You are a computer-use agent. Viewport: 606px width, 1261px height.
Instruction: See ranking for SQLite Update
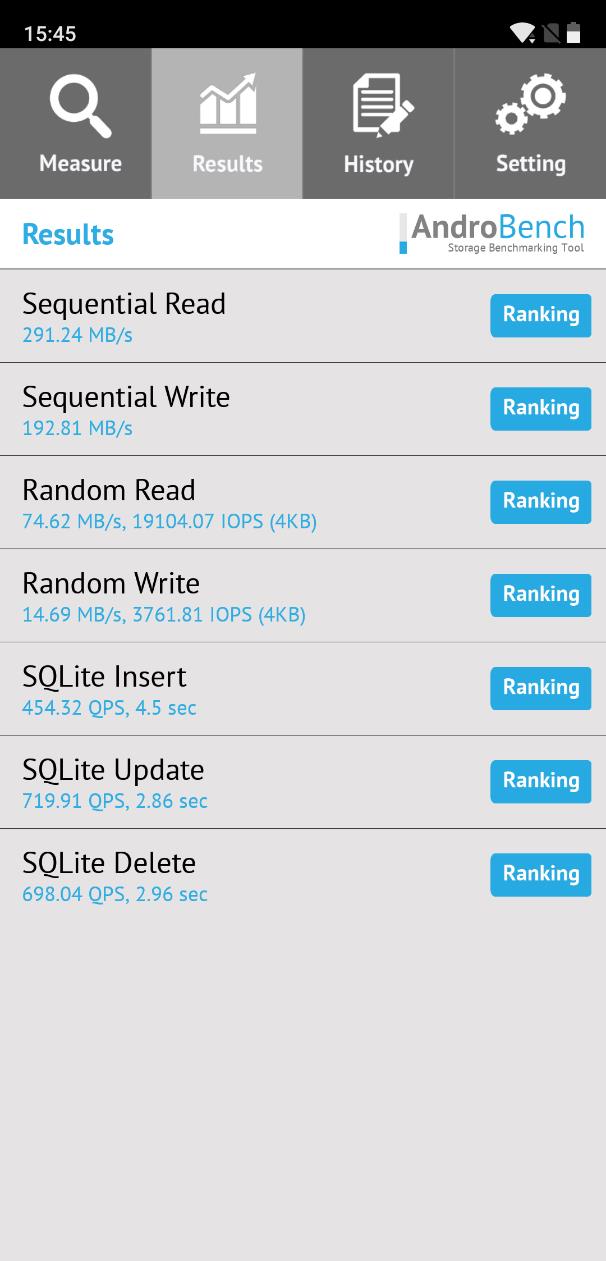click(x=540, y=781)
